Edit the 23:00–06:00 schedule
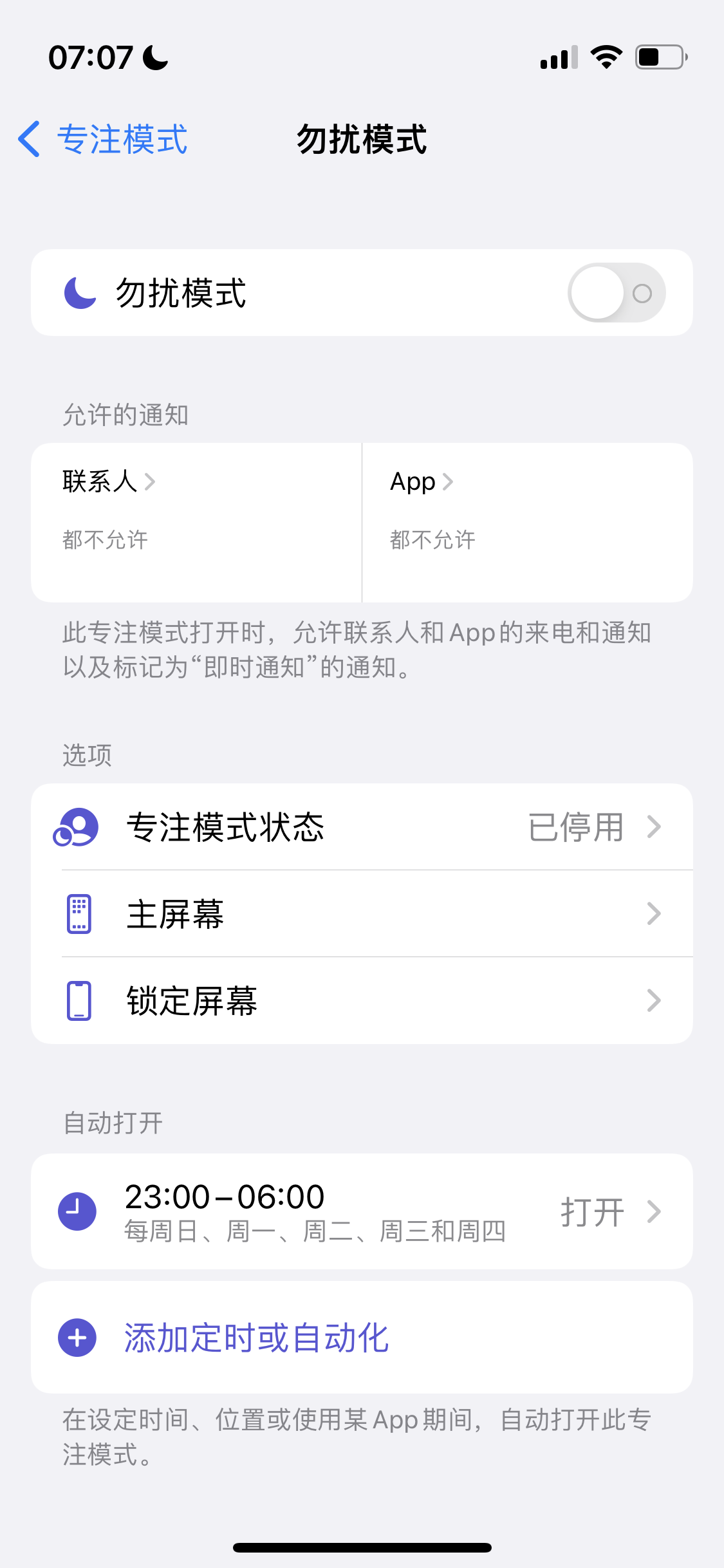Image resolution: width=724 pixels, height=1568 pixels. [x=362, y=1211]
